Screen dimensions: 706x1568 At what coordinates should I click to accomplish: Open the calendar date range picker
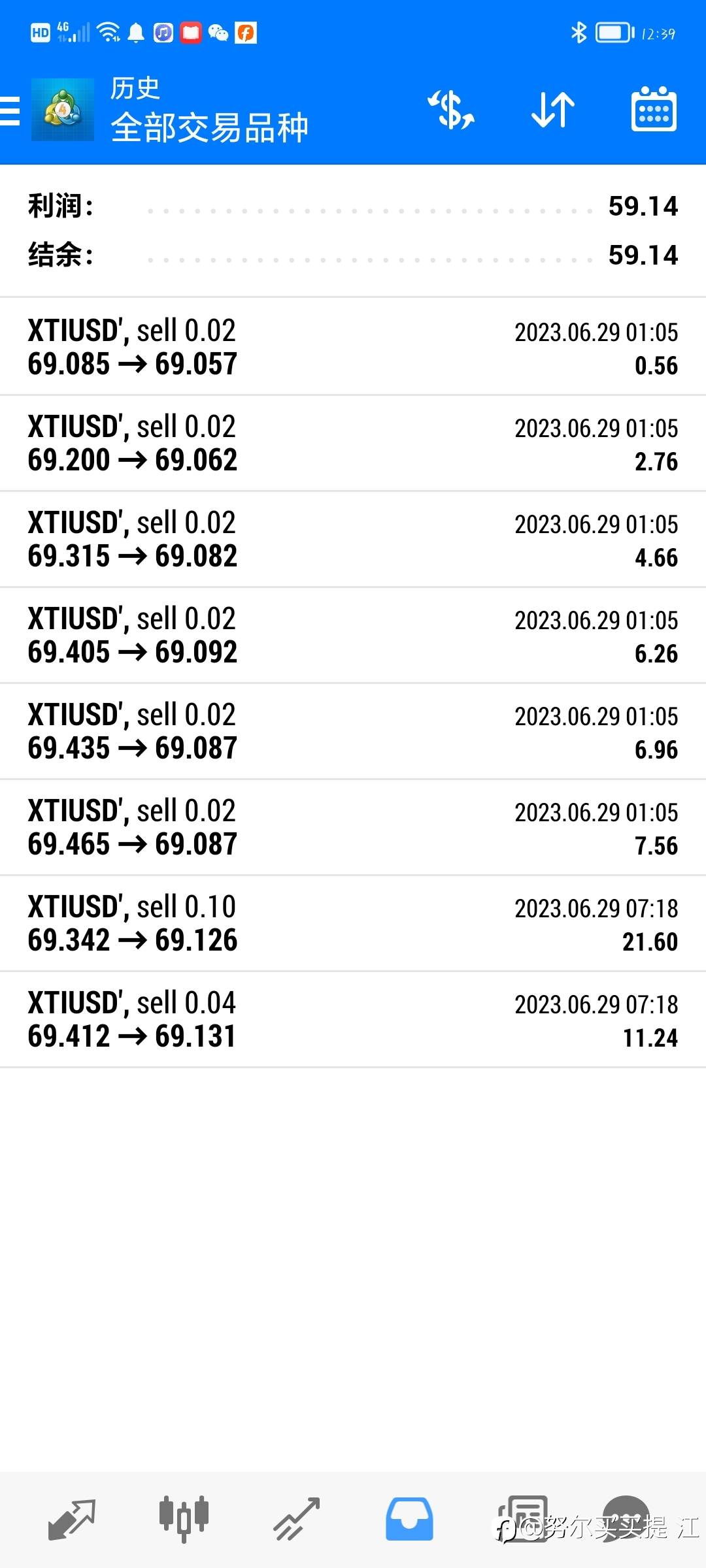coord(654,109)
